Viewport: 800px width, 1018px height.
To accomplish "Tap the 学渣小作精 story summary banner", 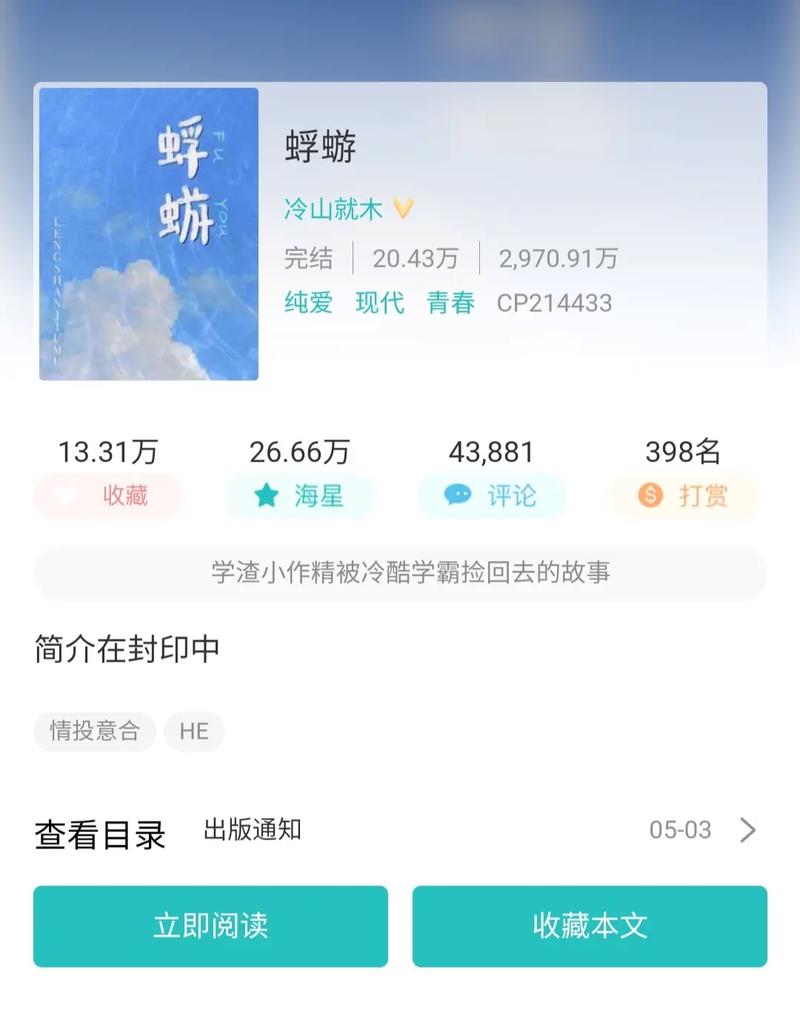I will coord(400,573).
